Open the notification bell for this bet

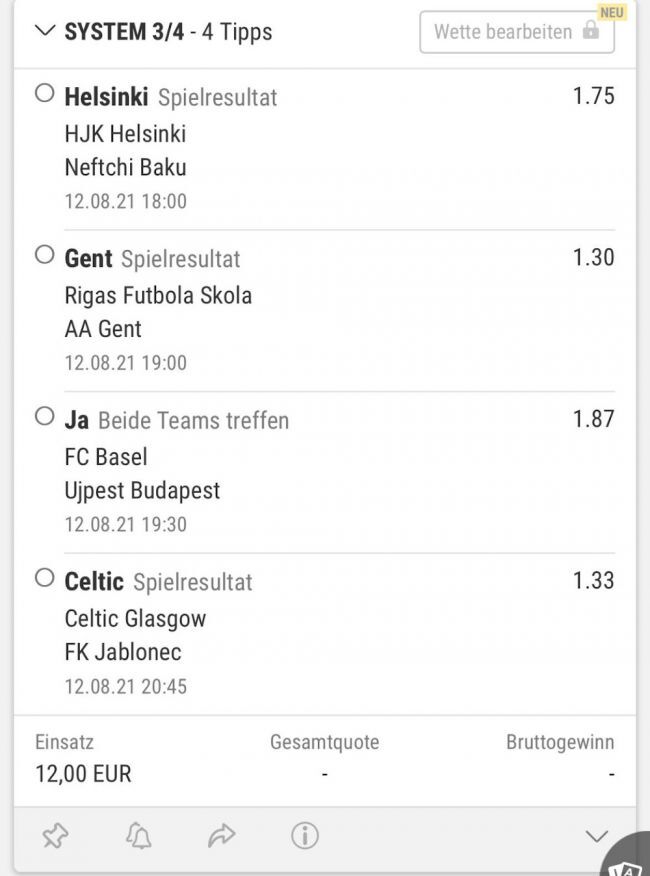pos(138,836)
